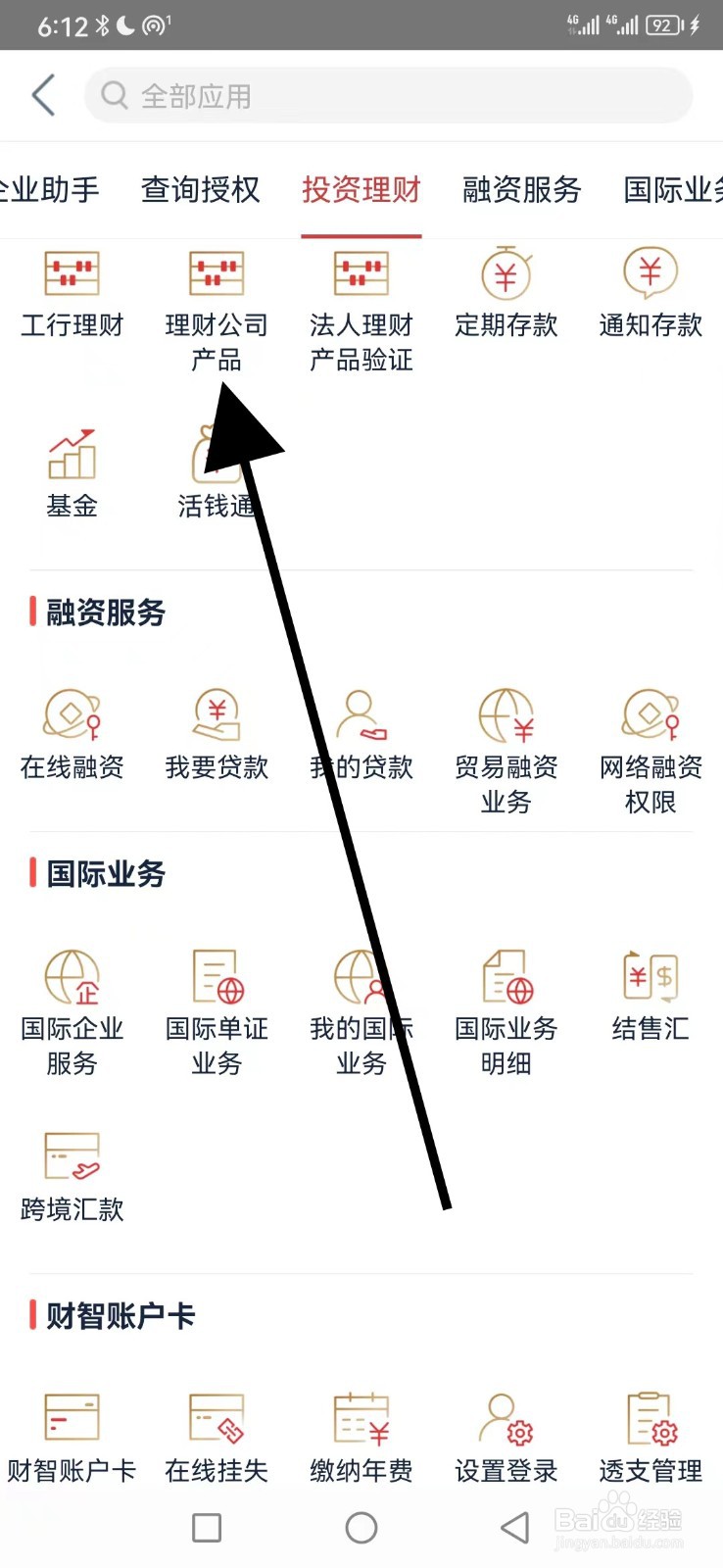The width and height of the screenshot is (723, 1568).
Task: Select the 国际业务 tab
Action: (671, 191)
